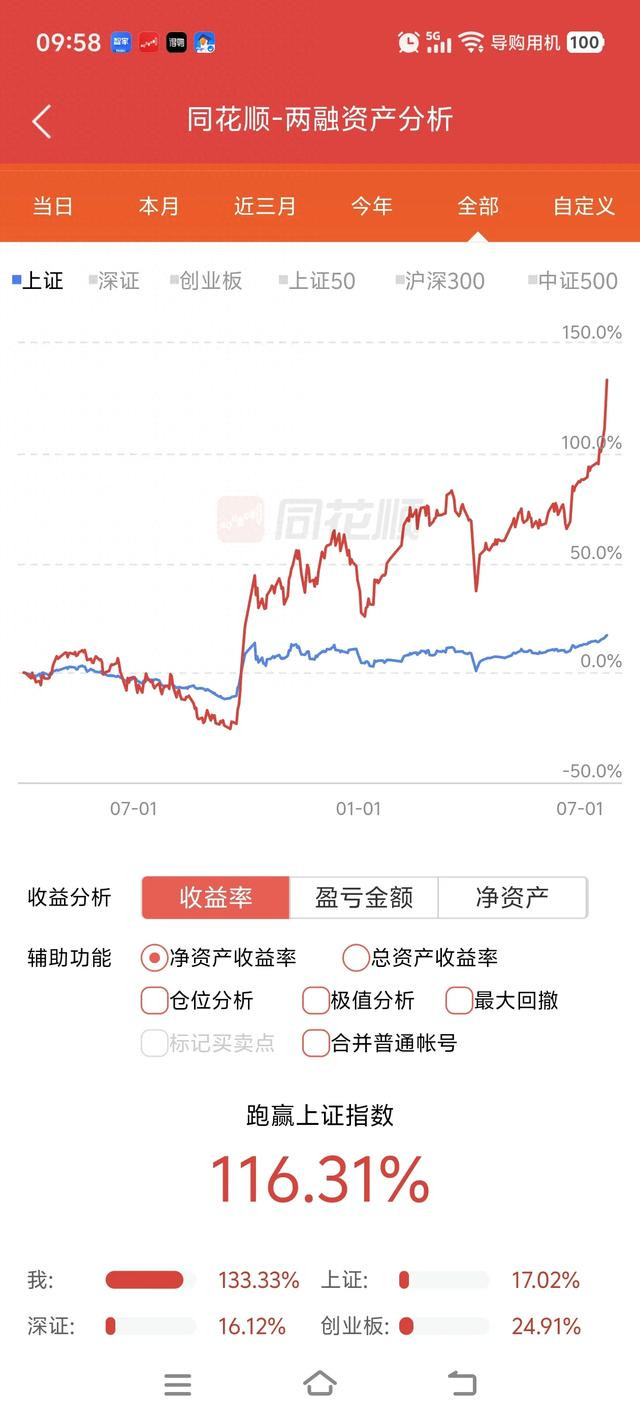
Task: Compare against the 创业板 index
Action: pyautogui.click(x=206, y=281)
